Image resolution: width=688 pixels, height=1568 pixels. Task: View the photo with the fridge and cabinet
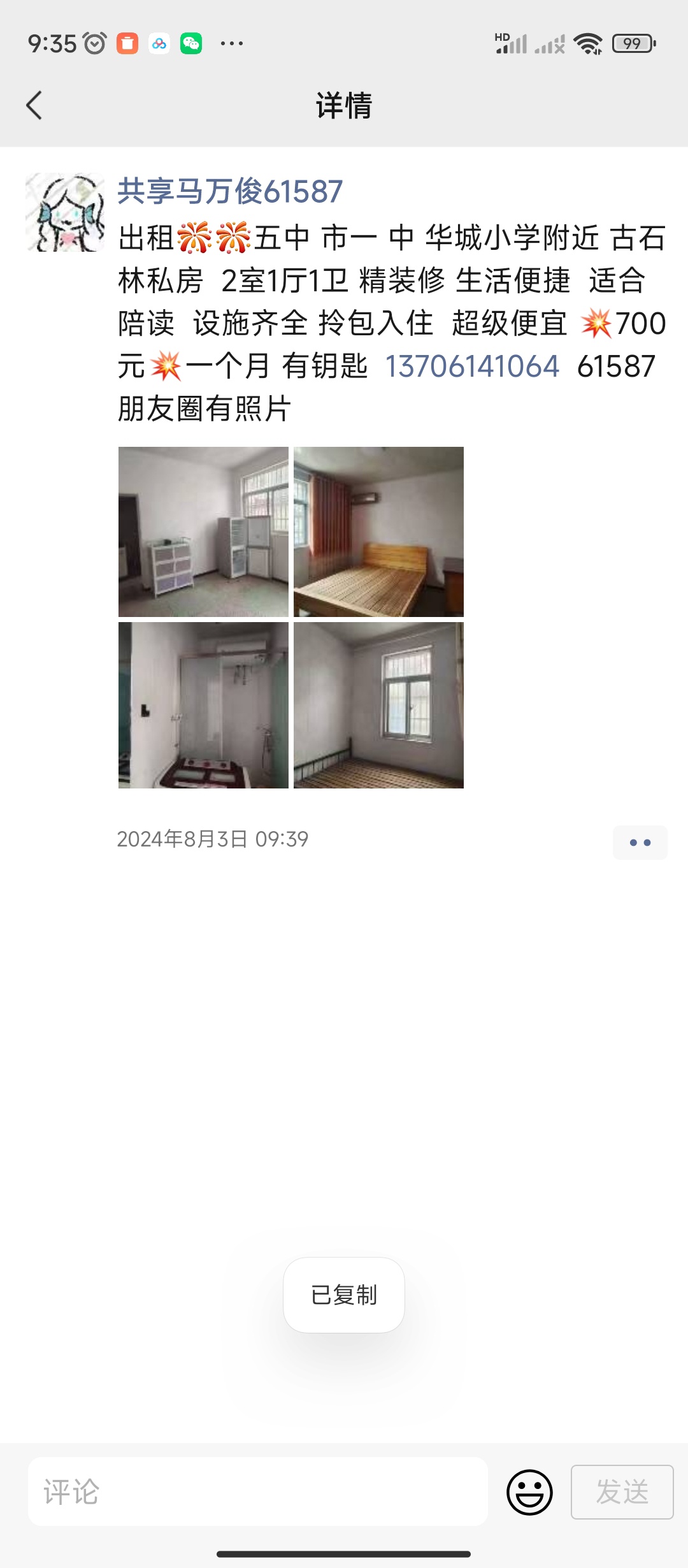tap(203, 532)
